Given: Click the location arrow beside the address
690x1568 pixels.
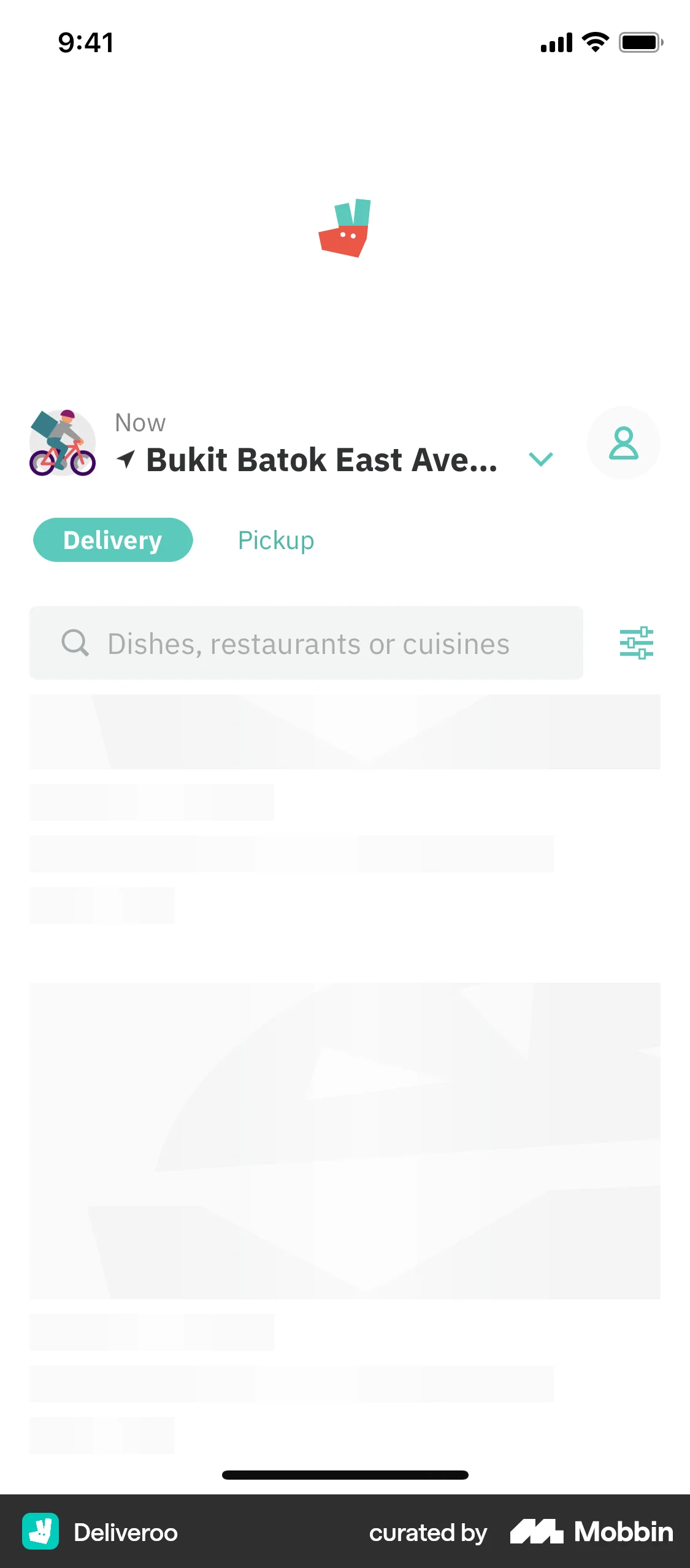Looking at the screenshot, I should [127, 459].
